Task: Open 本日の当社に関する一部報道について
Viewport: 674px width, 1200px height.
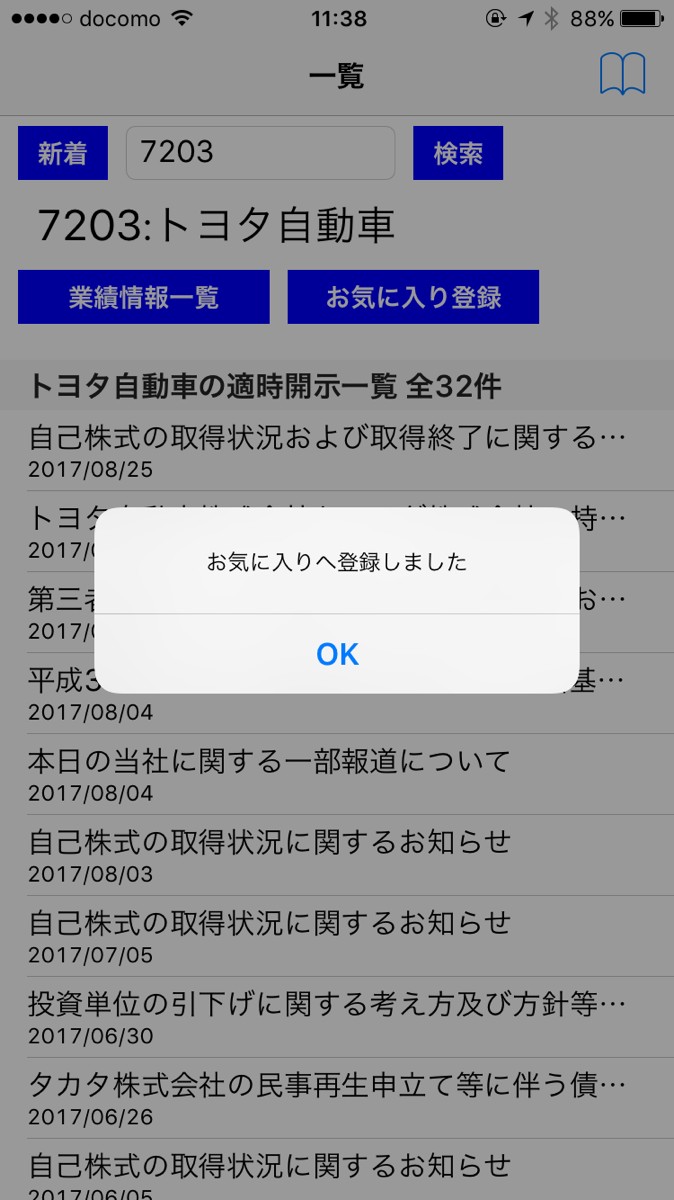Action: [270, 775]
